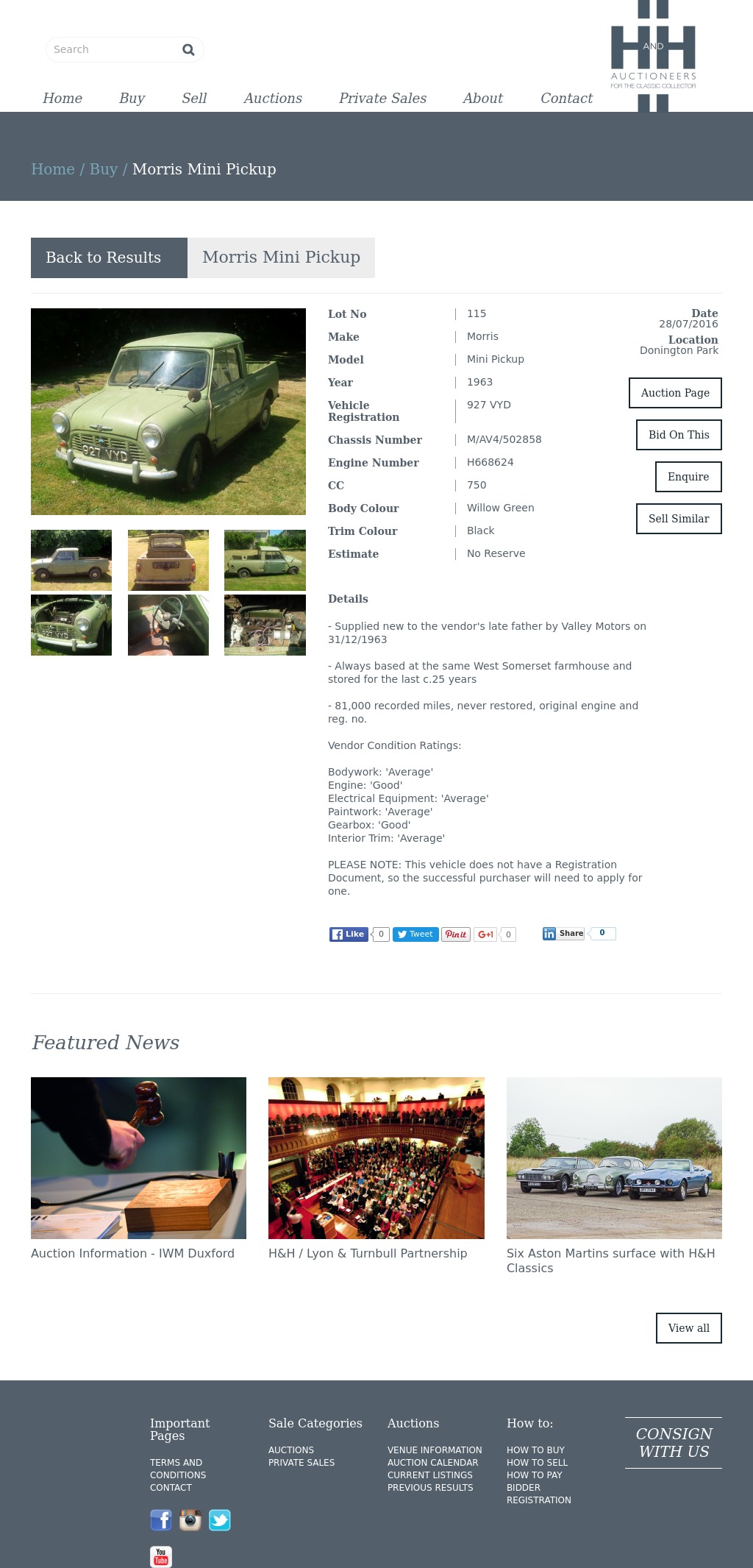Pin the listing with Pin it

click(x=456, y=934)
